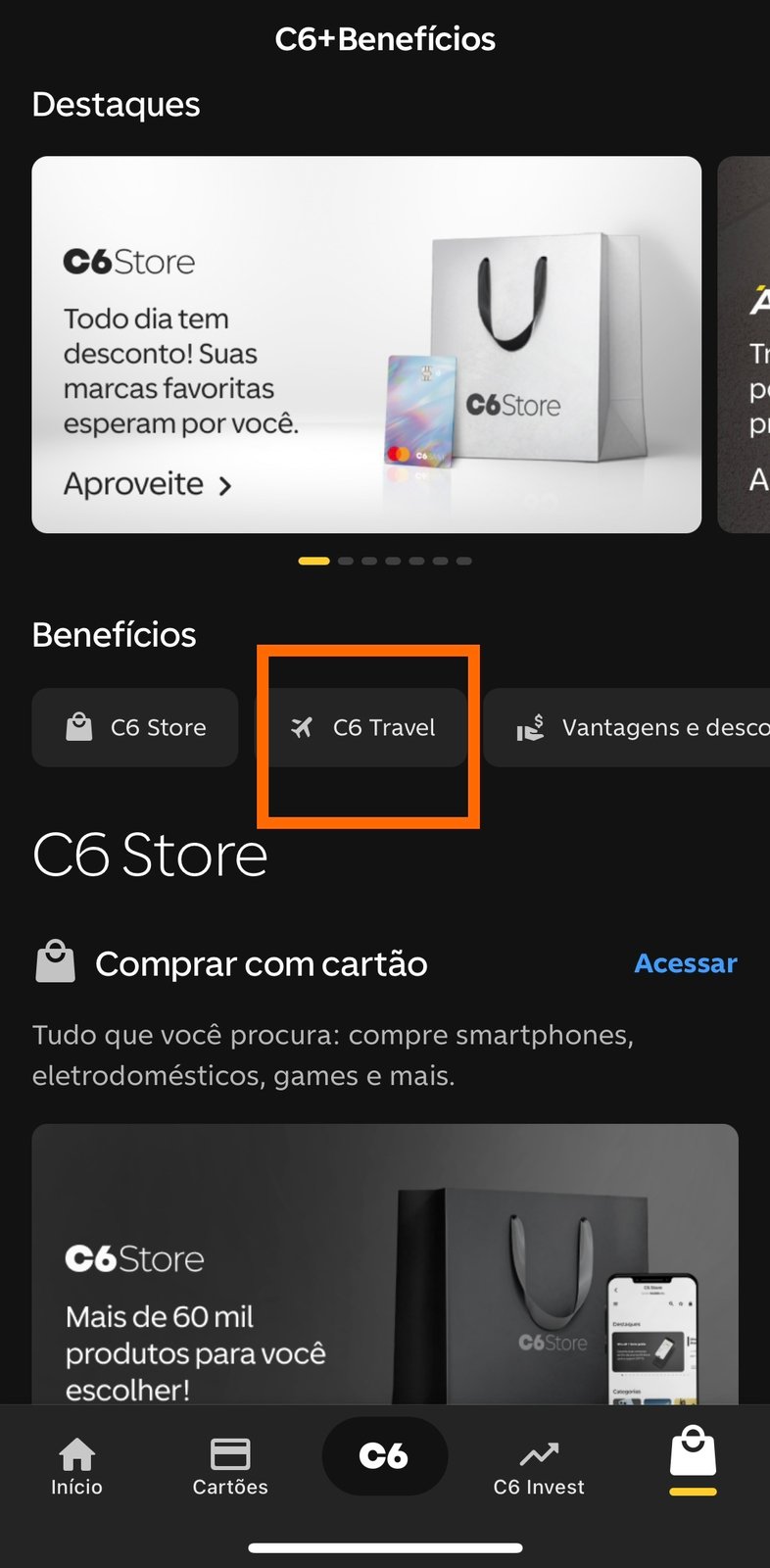
Task: Switch to the Cartões tab
Action: [230, 1466]
